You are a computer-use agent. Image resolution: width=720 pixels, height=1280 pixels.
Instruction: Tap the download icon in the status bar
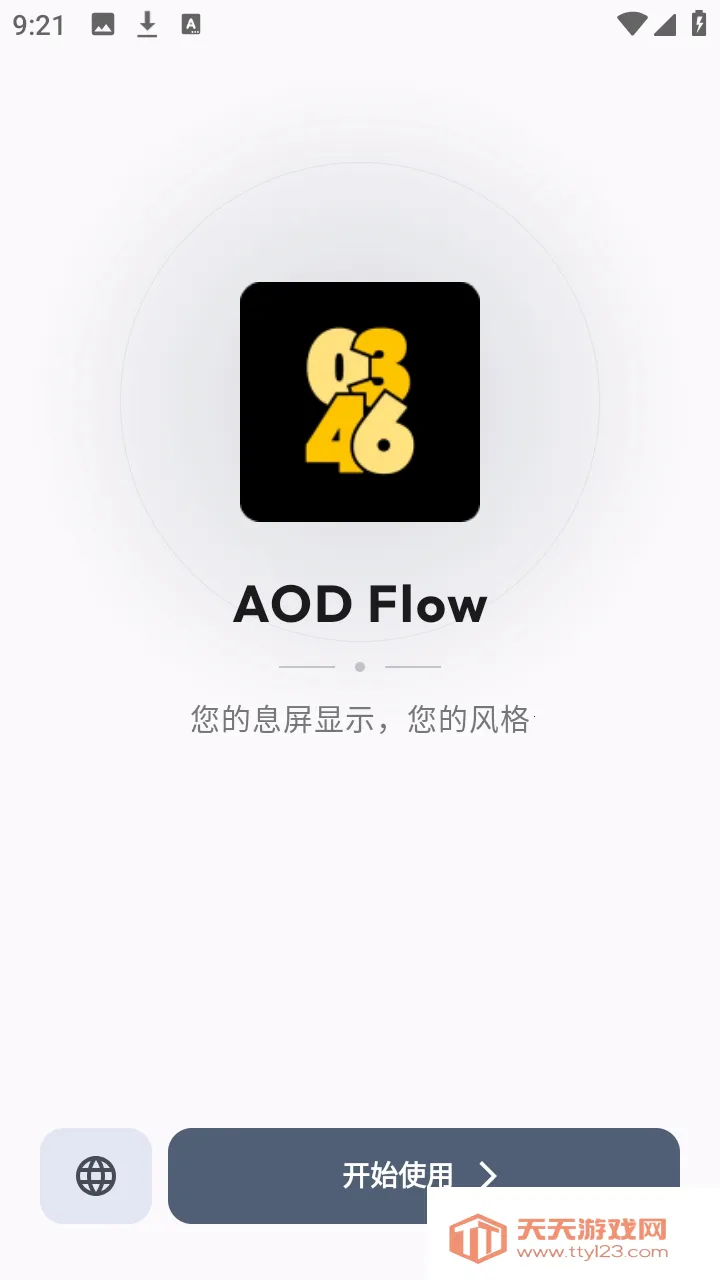tap(146, 25)
